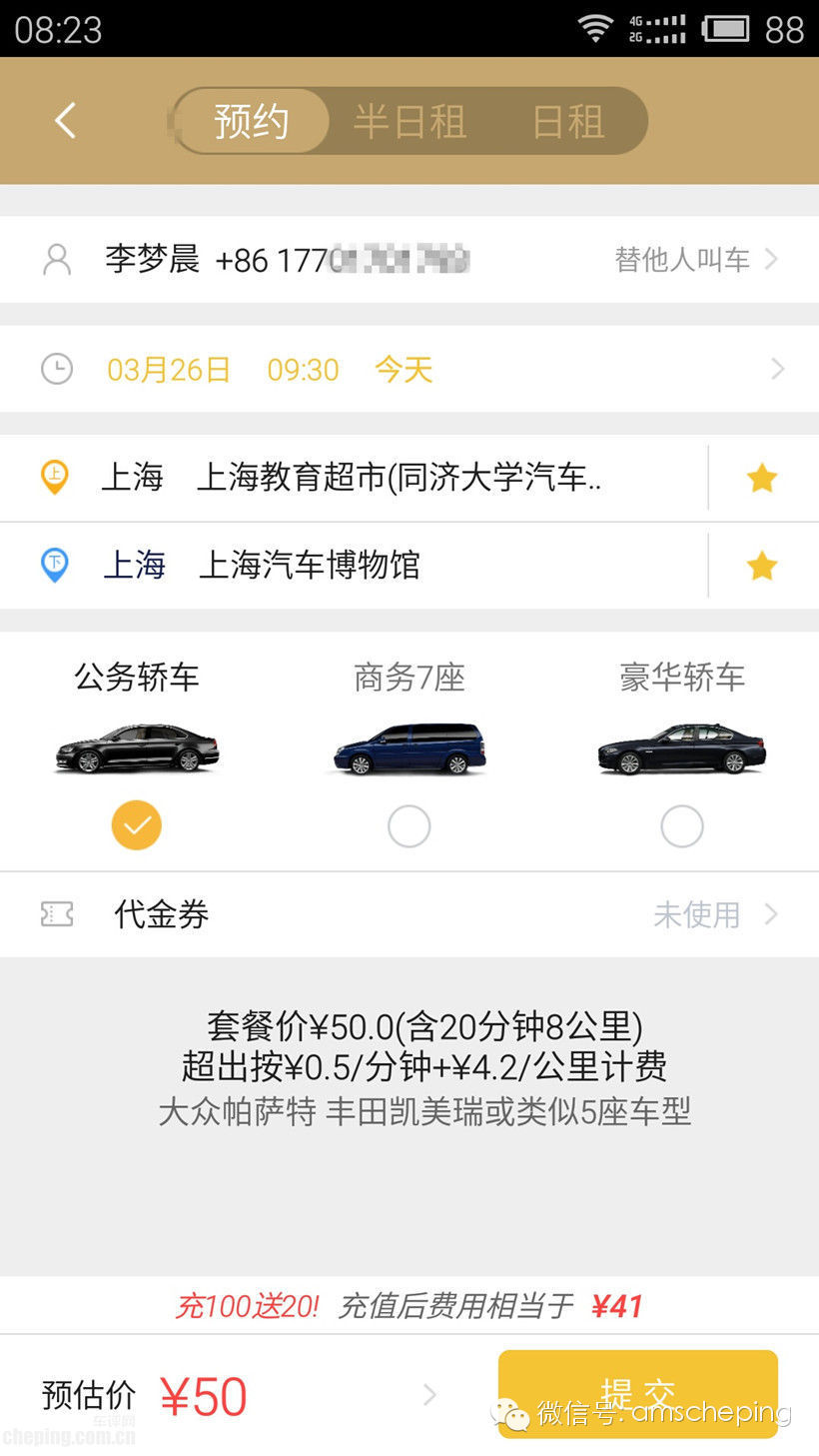Click the clock icon beside the date
Screen dimensions: 819x1456
click(57, 368)
